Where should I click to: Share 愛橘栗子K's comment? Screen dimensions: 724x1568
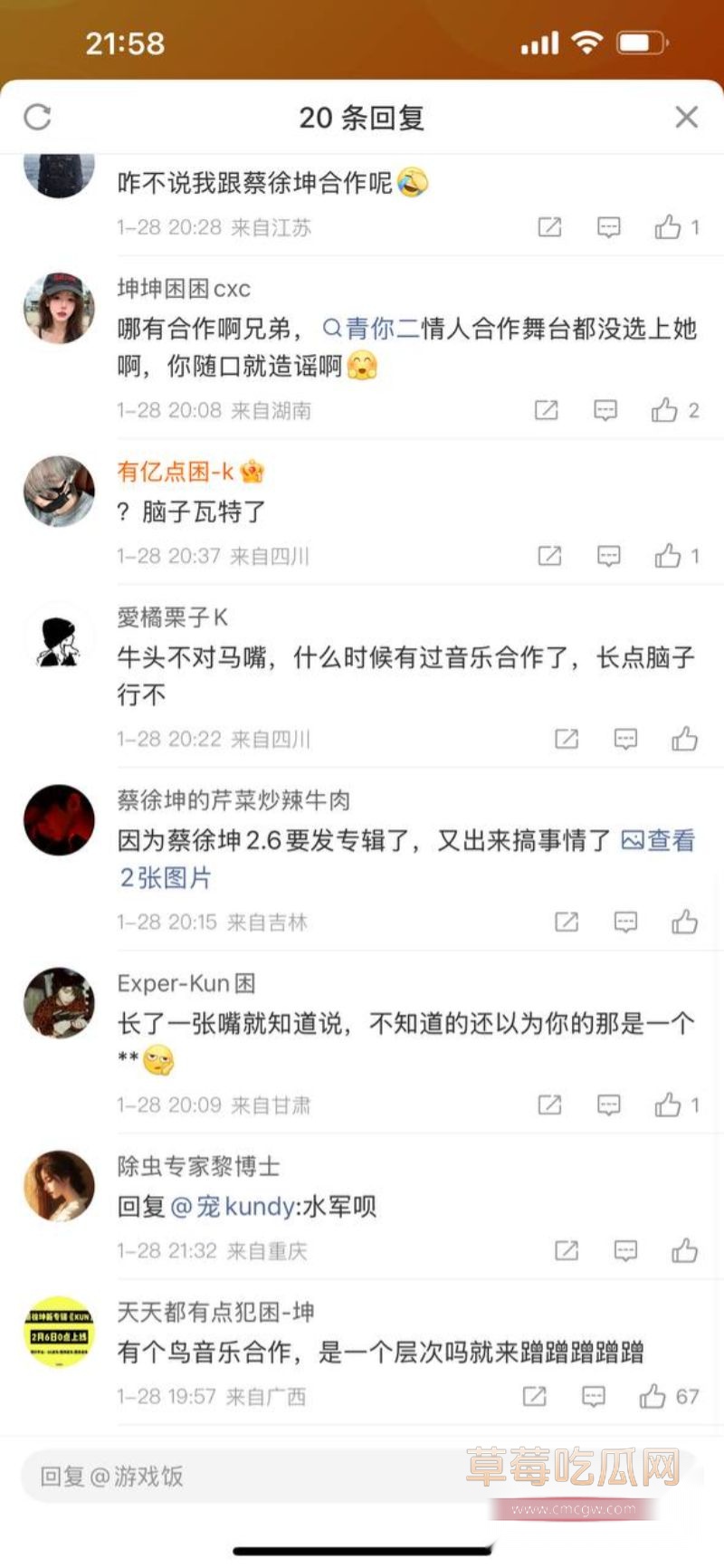[x=565, y=740]
